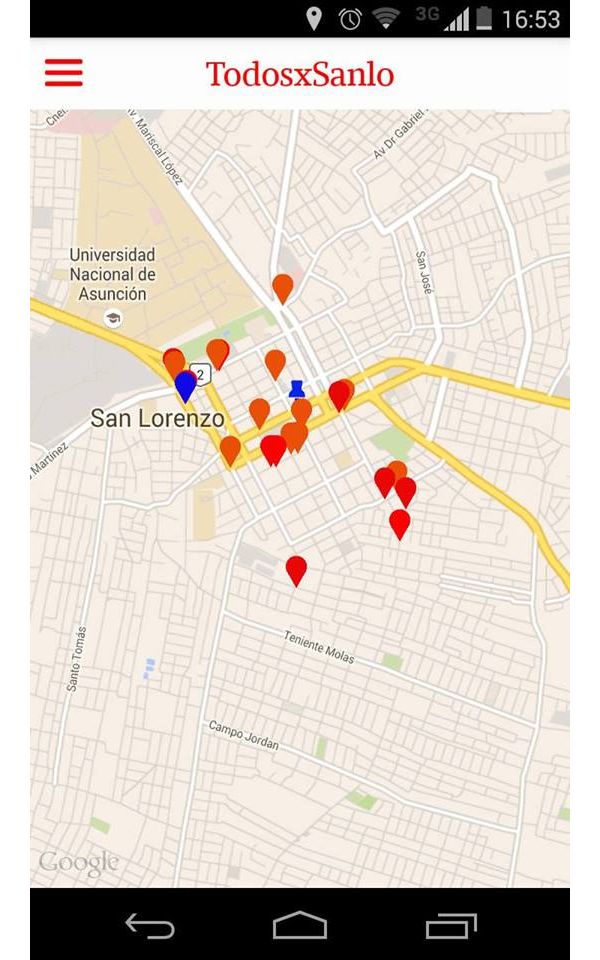This screenshot has height=960, width=600.
Task: Go to the Android home screen
Action: 300,926
